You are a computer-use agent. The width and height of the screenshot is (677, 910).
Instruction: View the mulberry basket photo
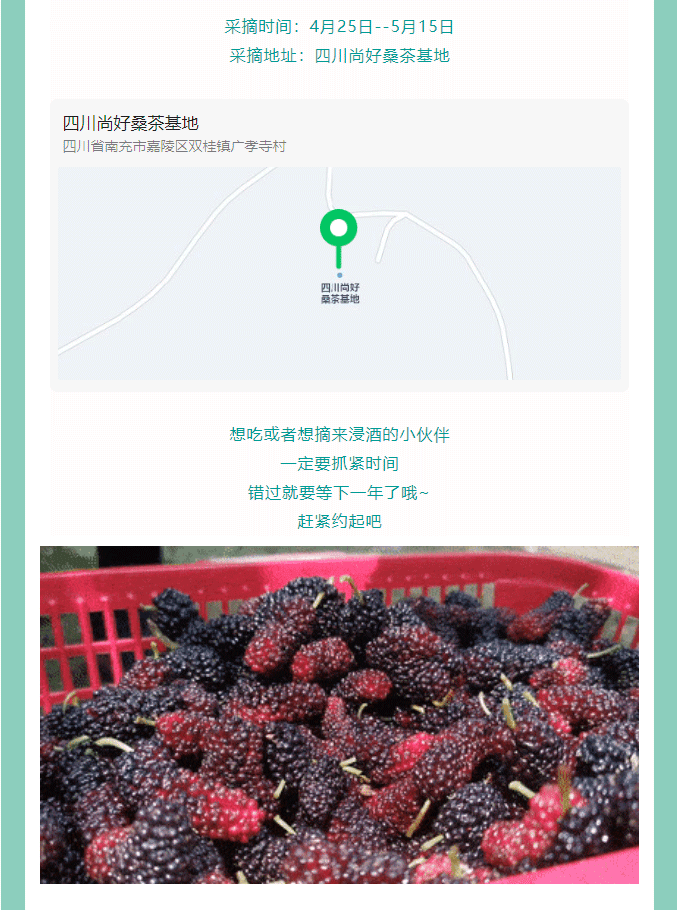[339, 714]
